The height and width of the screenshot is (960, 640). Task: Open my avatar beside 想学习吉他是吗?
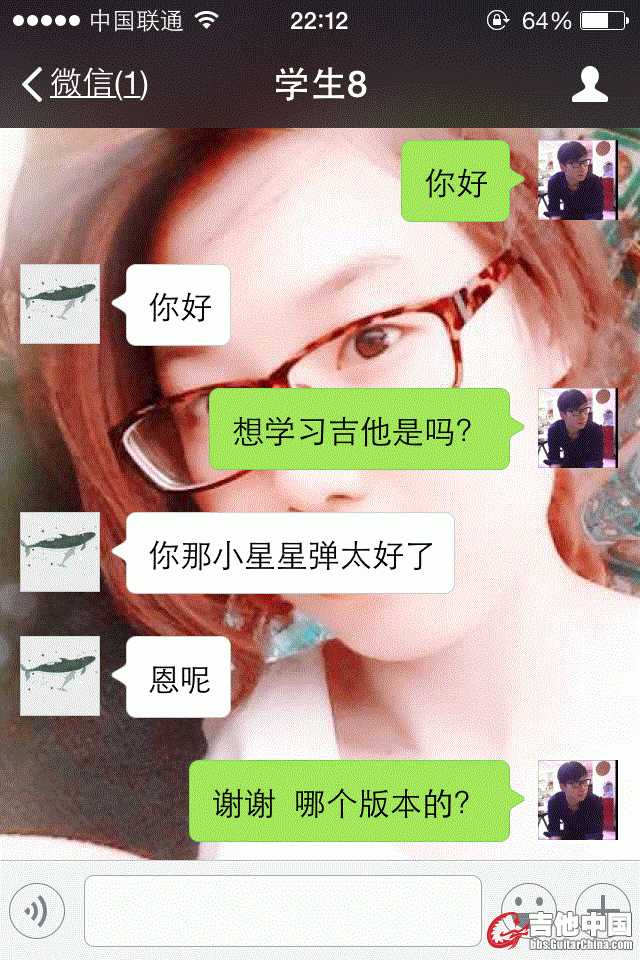tap(577, 428)
